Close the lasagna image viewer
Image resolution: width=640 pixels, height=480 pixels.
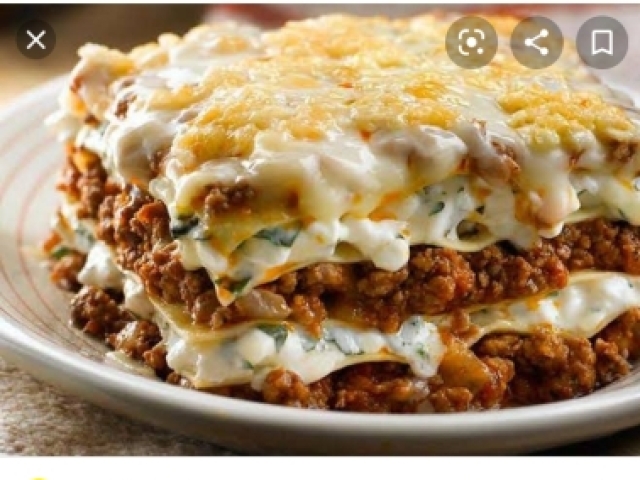(x=36, y=40)
